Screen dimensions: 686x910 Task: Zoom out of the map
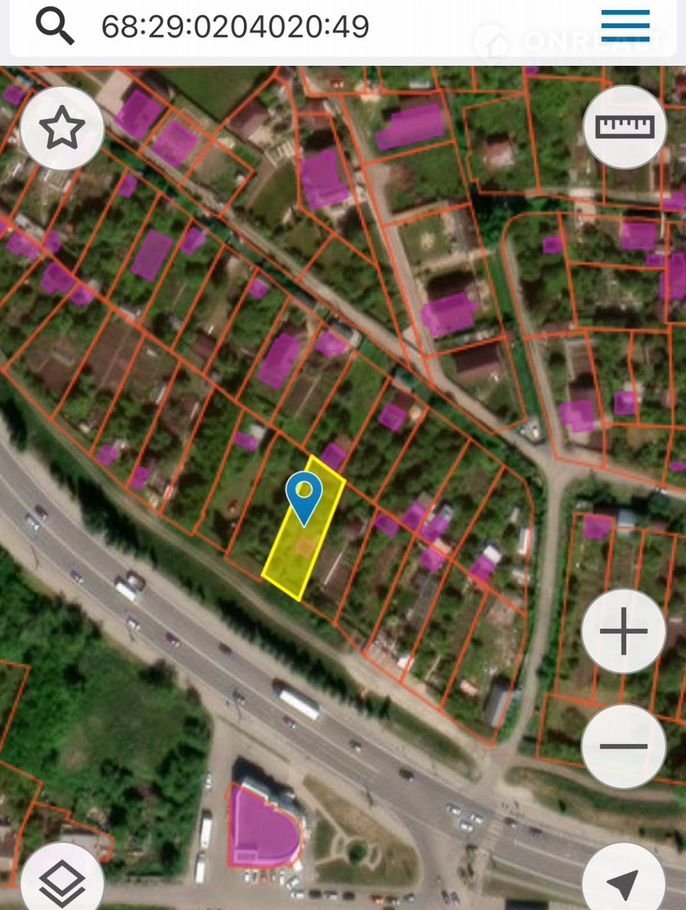coord(624,746)
